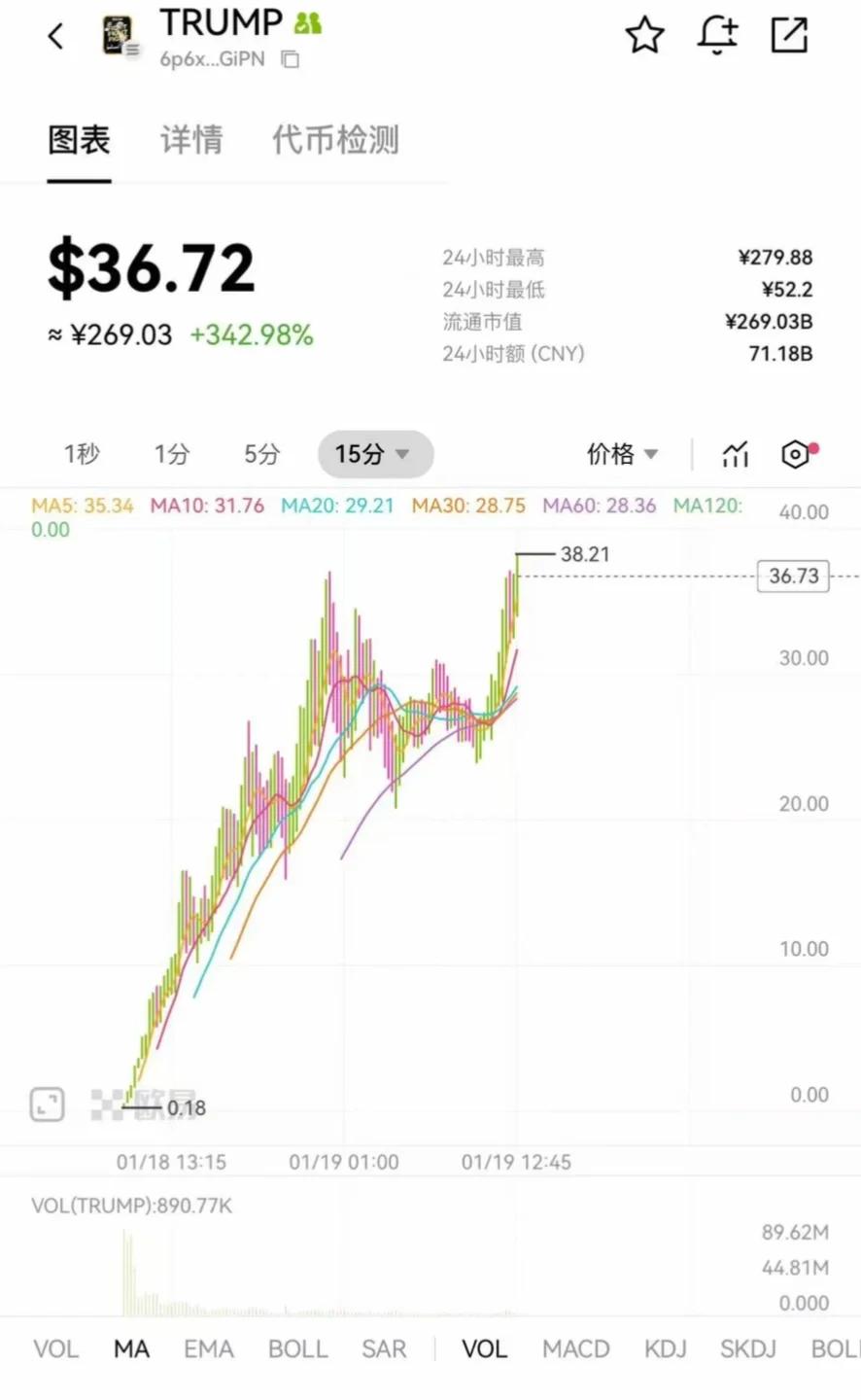Viewport: 861px width, 1400px height.
Task: Expand the chart to fullscreen
Action: click(47, 1104)
